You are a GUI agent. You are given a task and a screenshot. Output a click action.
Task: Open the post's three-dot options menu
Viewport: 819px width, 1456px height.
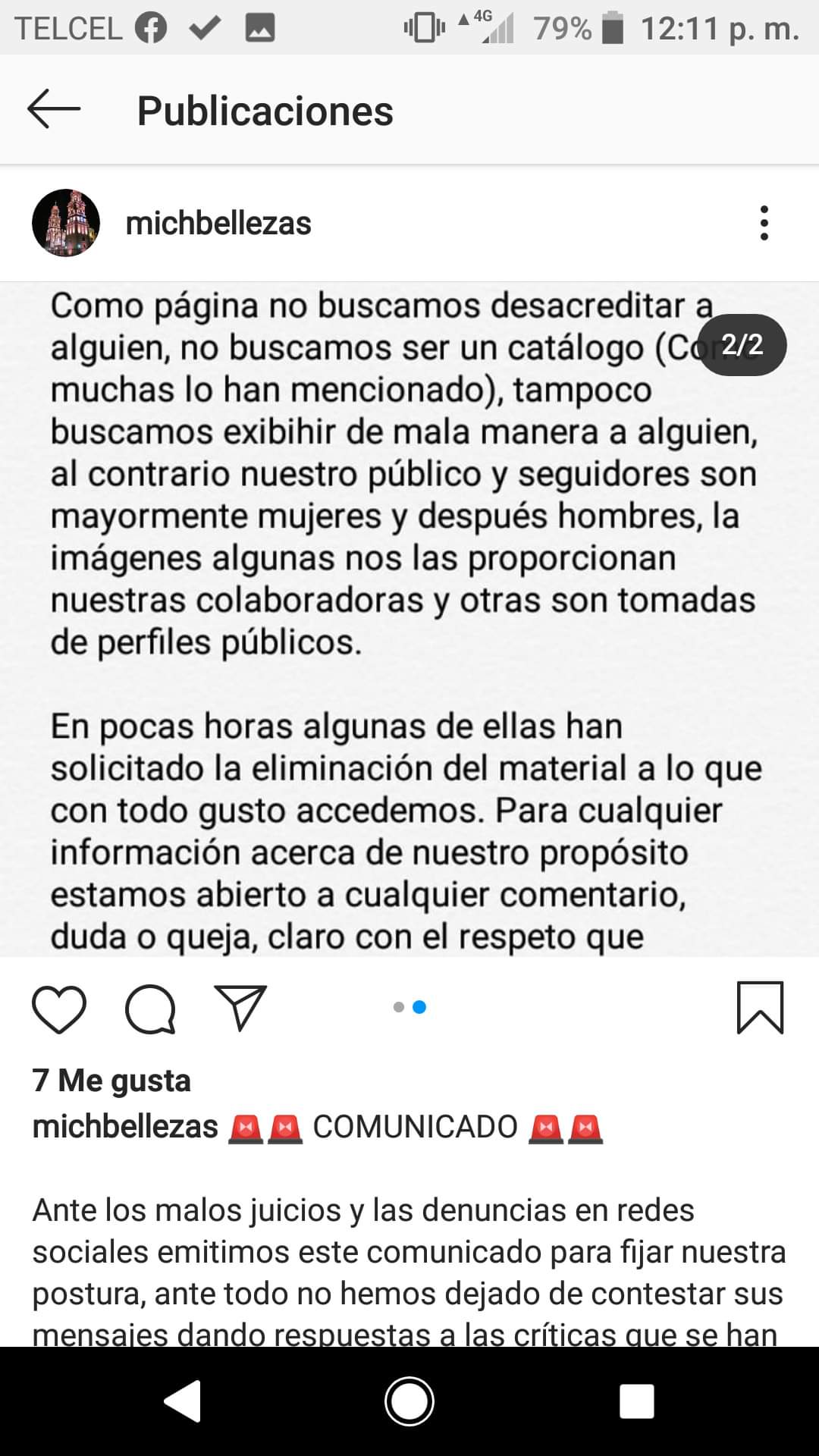point(764,223)
